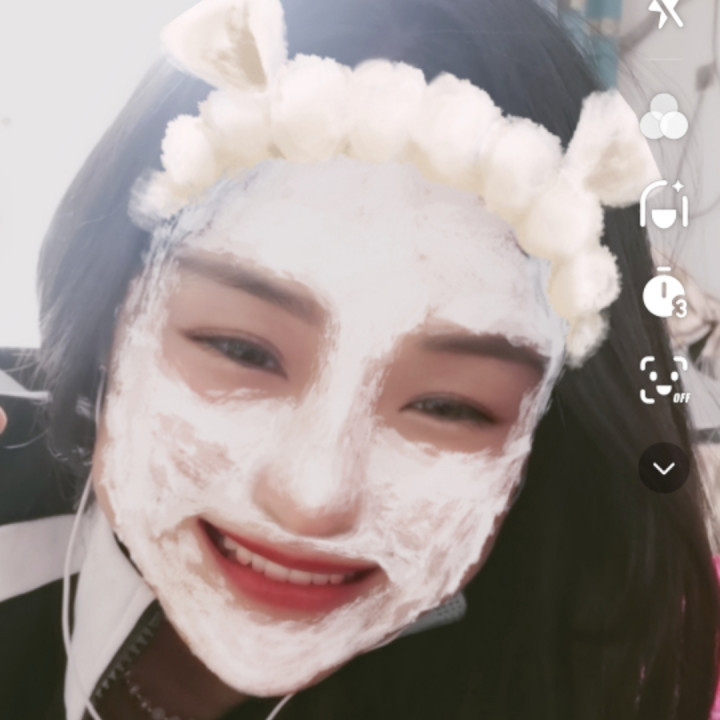Set the 3-second countdown timer

(664, 295)
